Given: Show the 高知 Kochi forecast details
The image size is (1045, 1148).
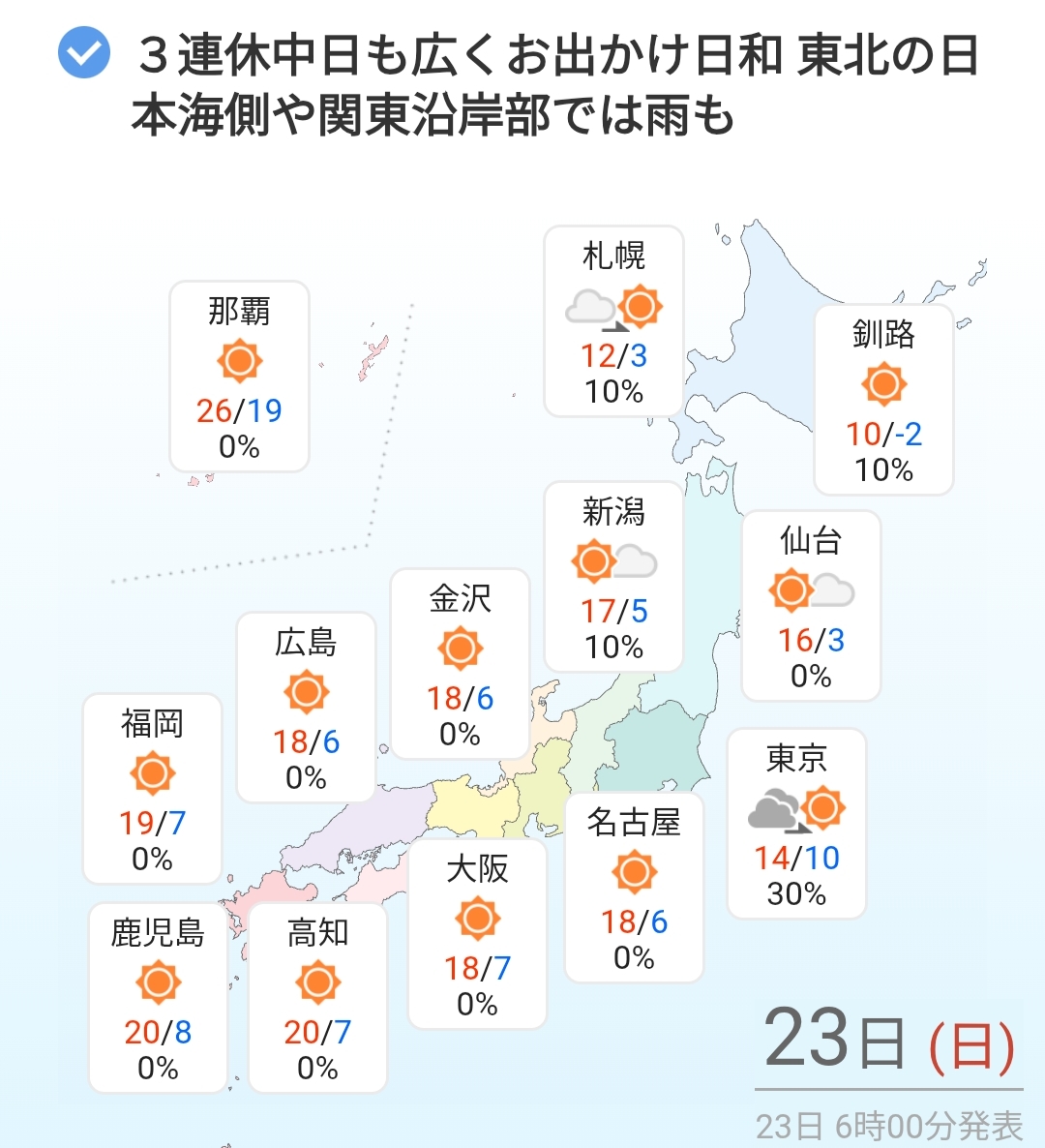Looking at the screenshot, I should pyautogui.click(x=317, y=998).
